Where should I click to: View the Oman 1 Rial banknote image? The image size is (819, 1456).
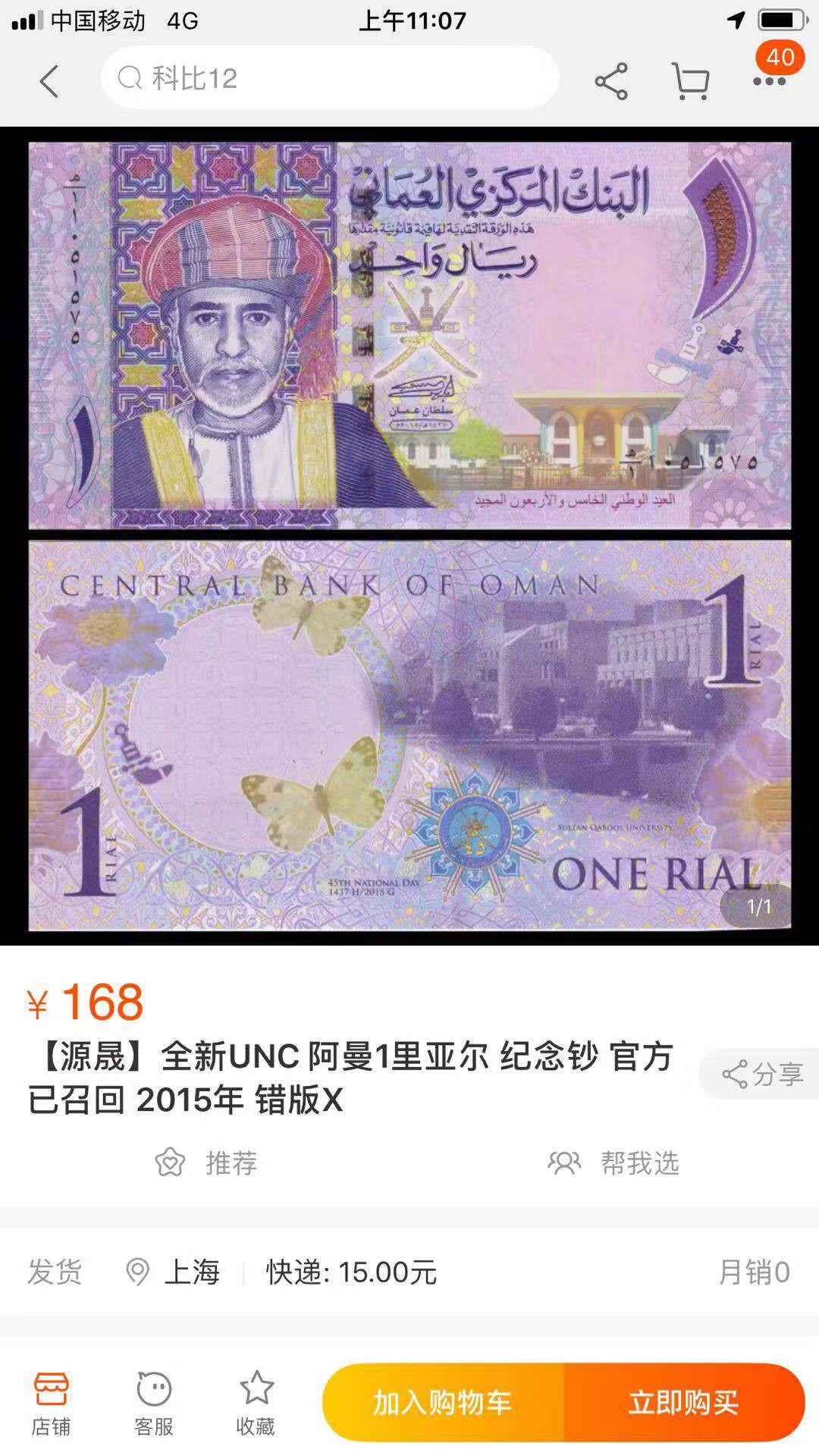[409, 535]
